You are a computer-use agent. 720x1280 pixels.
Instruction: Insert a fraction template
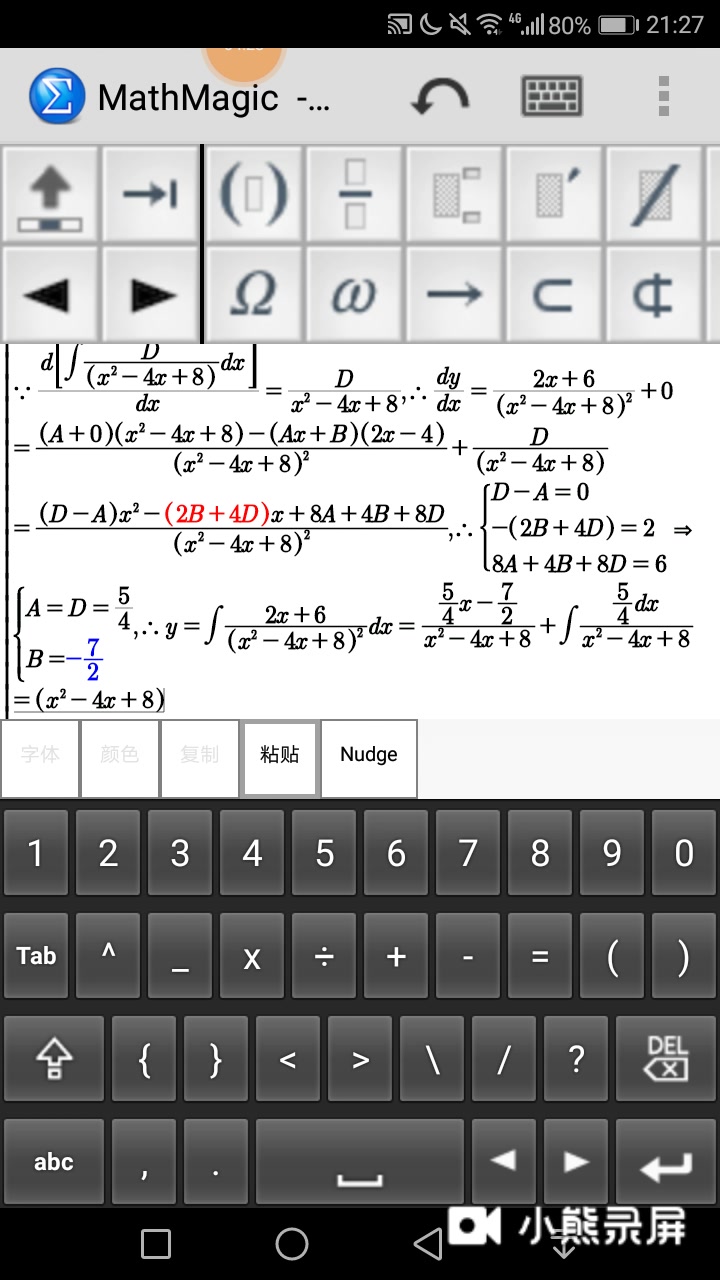coord(354,194)
